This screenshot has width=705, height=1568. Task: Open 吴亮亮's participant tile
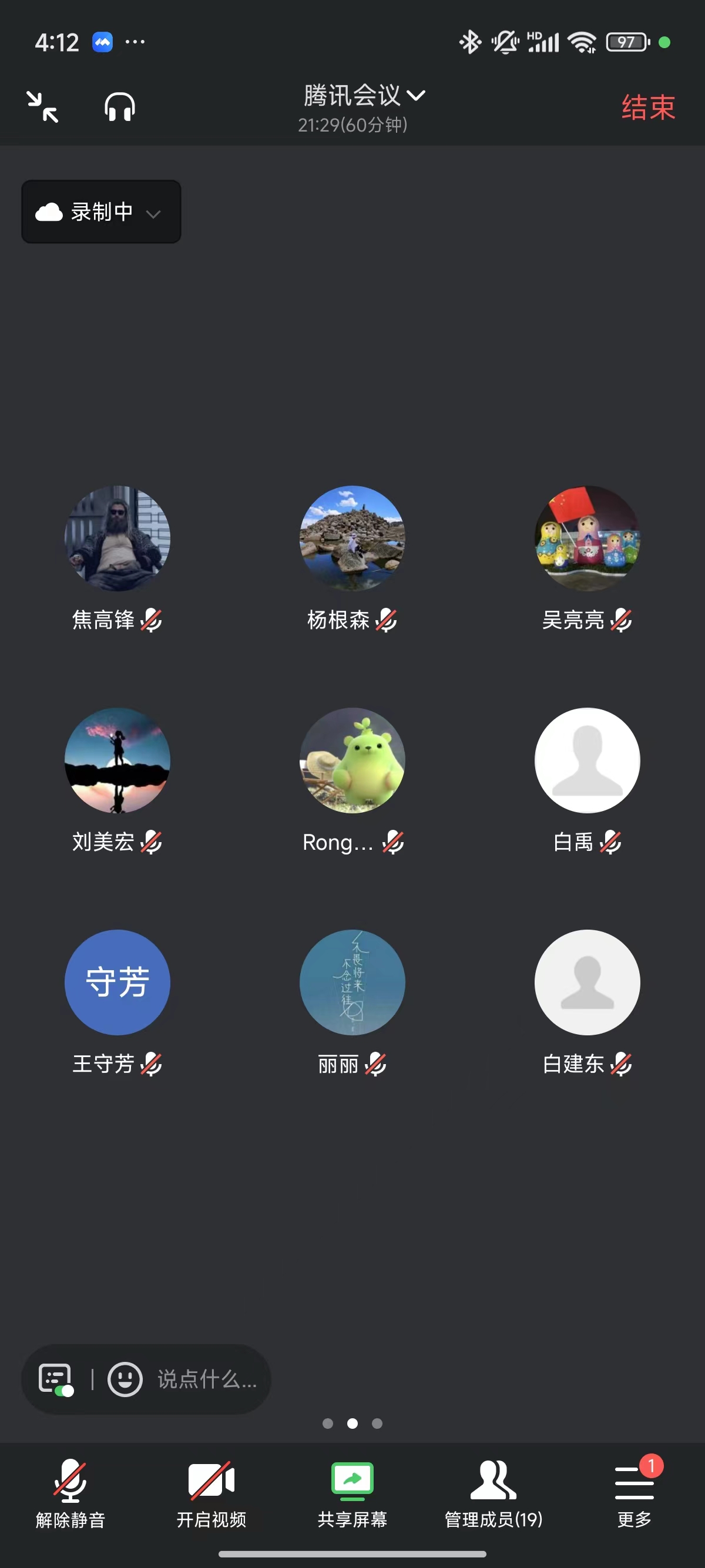pyautogui.click(x=587, y=538)
